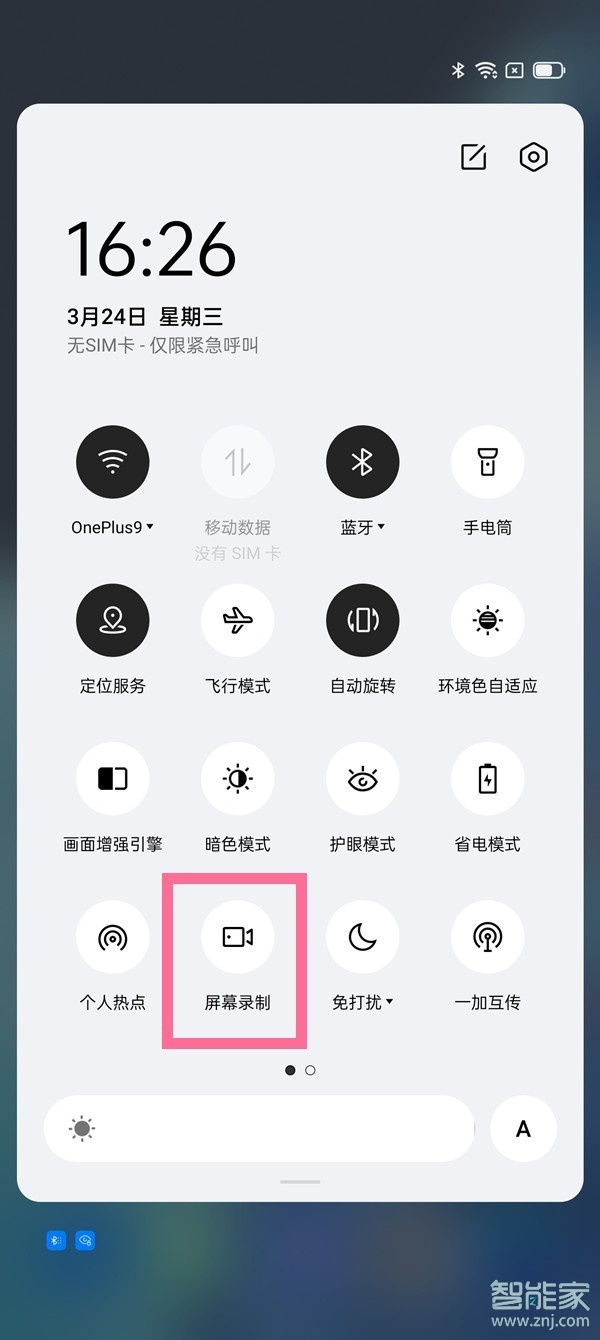600x1340 pixels.
Task: Turn on the flashlight (手电筒)
Action: coord(488,462)
